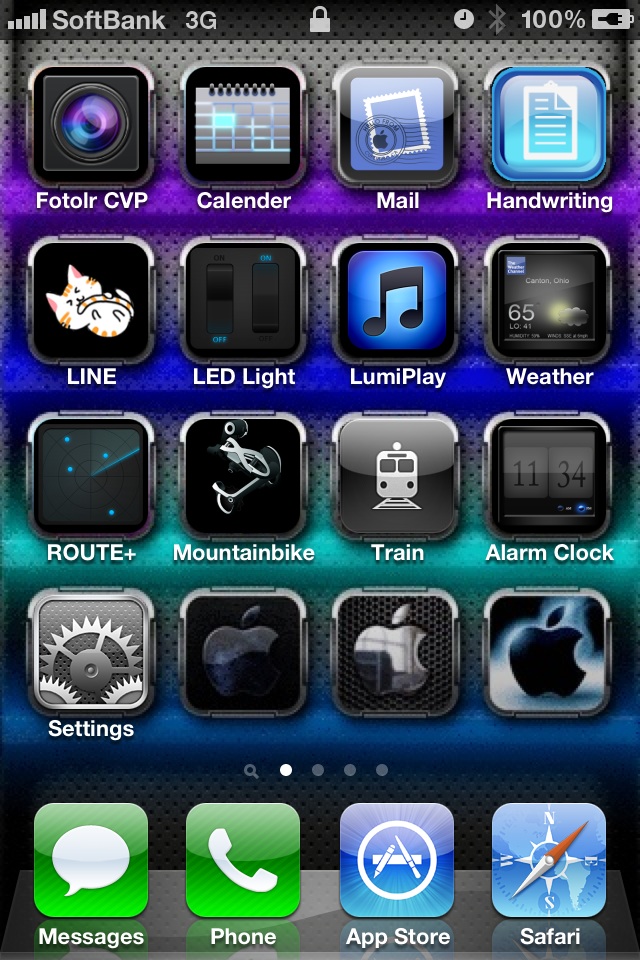The height and width of the screenshot is (960, 640).
Task: Launch the App Store
Action: click(x=397, y=862)
